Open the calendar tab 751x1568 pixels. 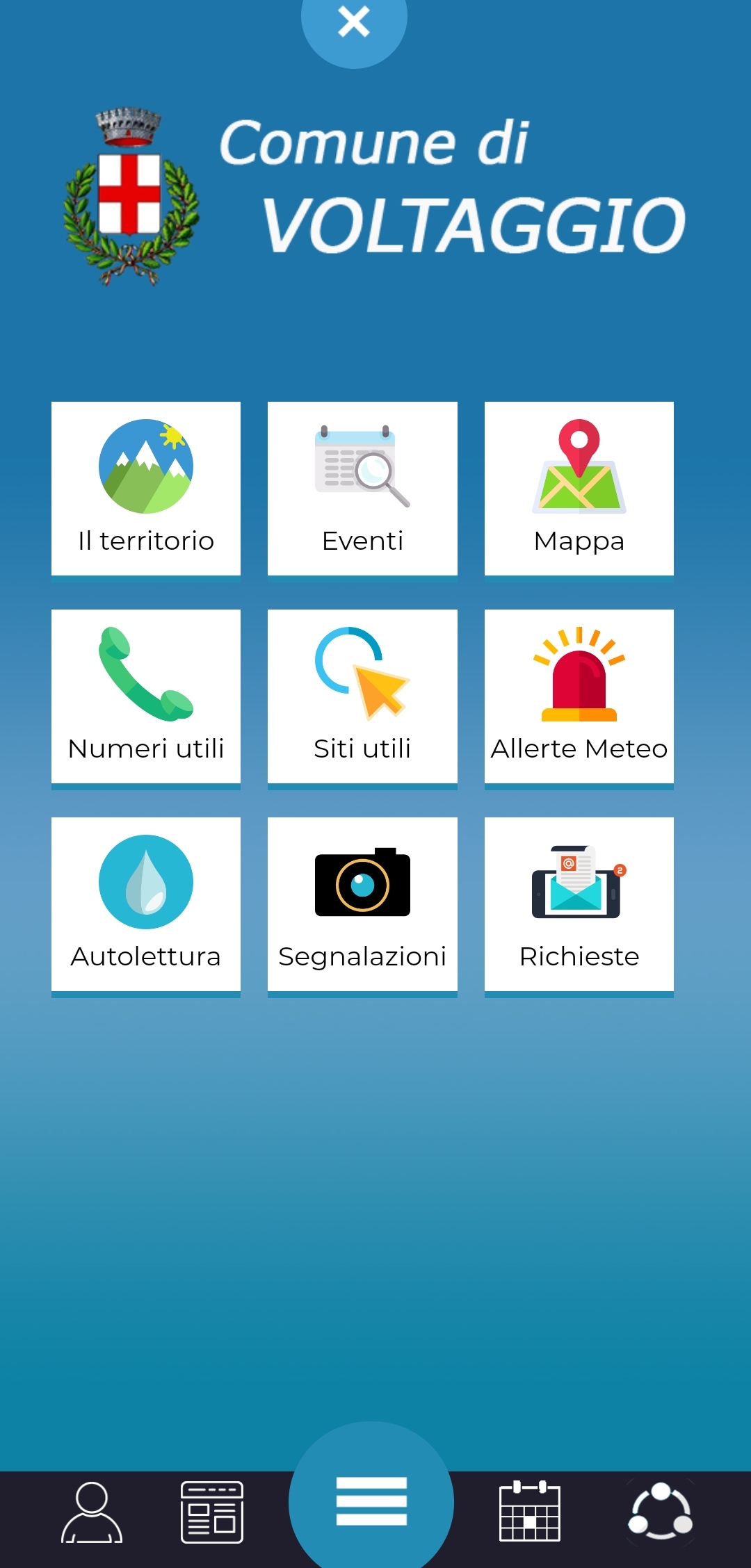pyautogui.click(x=530, y=1512)
